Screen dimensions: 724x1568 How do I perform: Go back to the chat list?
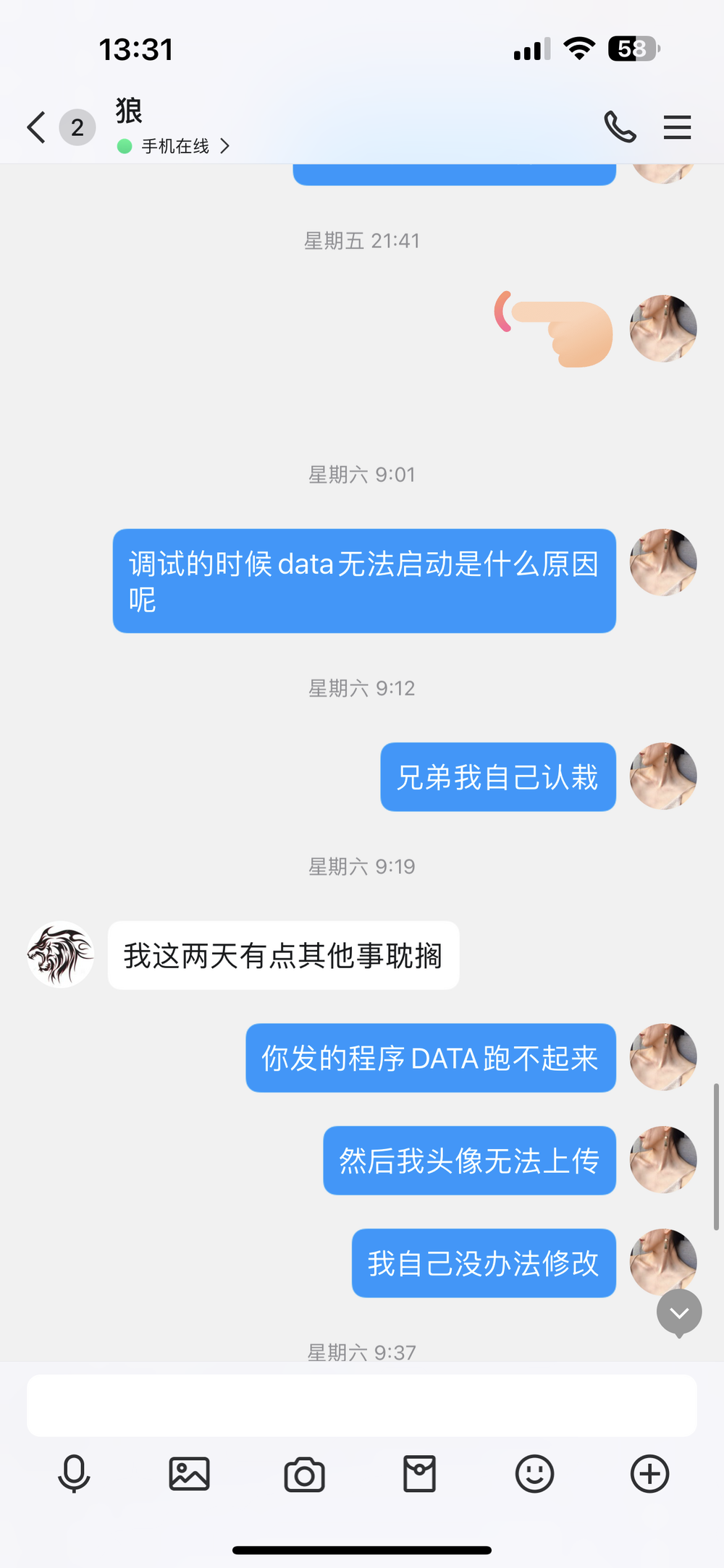35,127
